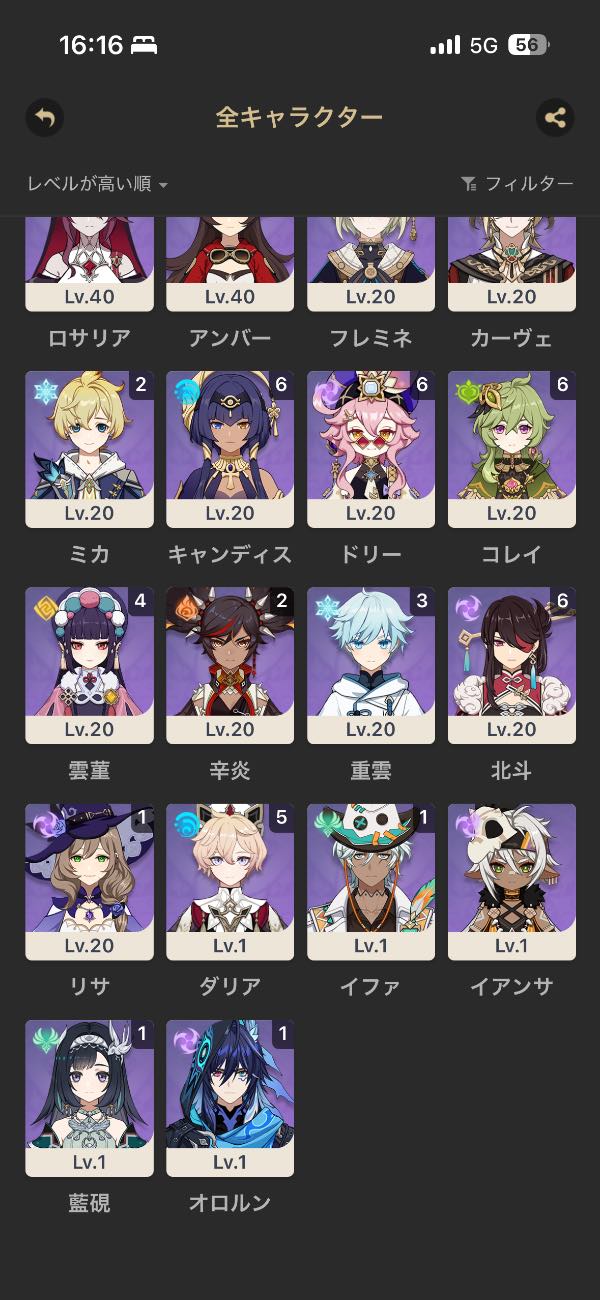
Task: Select the イファ character card
Action: (371, 881)
